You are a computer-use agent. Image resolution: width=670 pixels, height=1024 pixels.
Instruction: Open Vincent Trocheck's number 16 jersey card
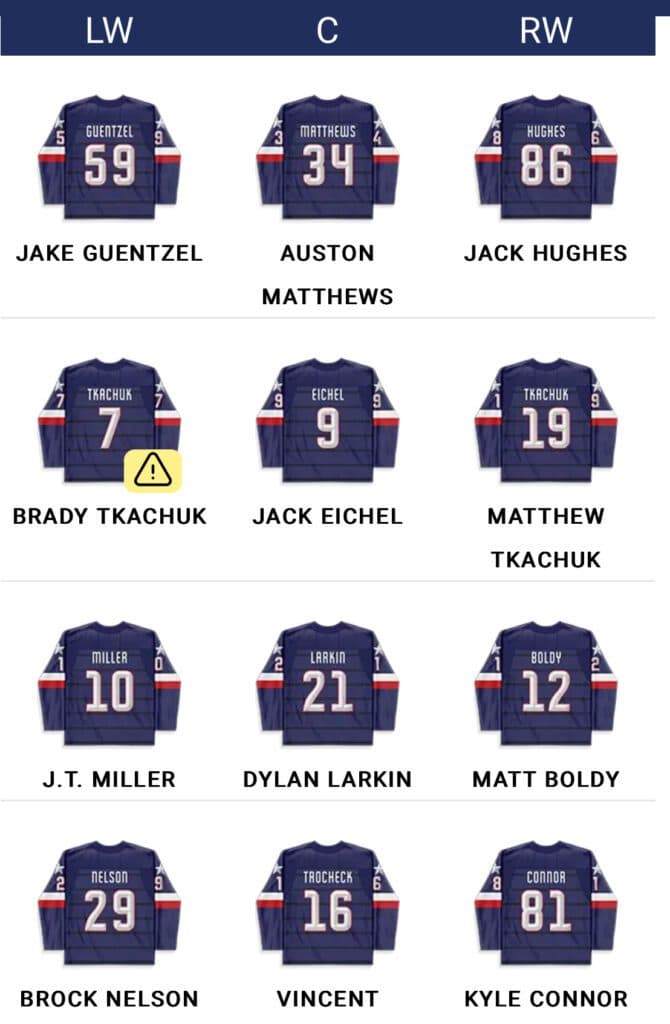327,902
